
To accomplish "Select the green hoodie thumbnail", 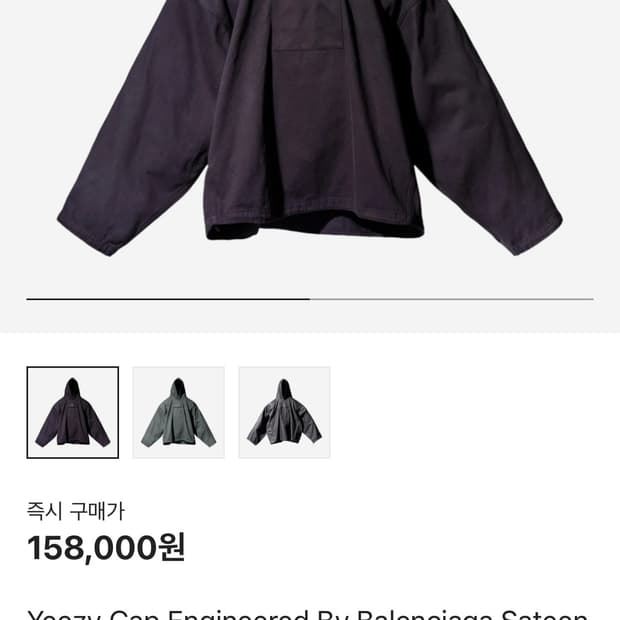I will pos(178,412).
